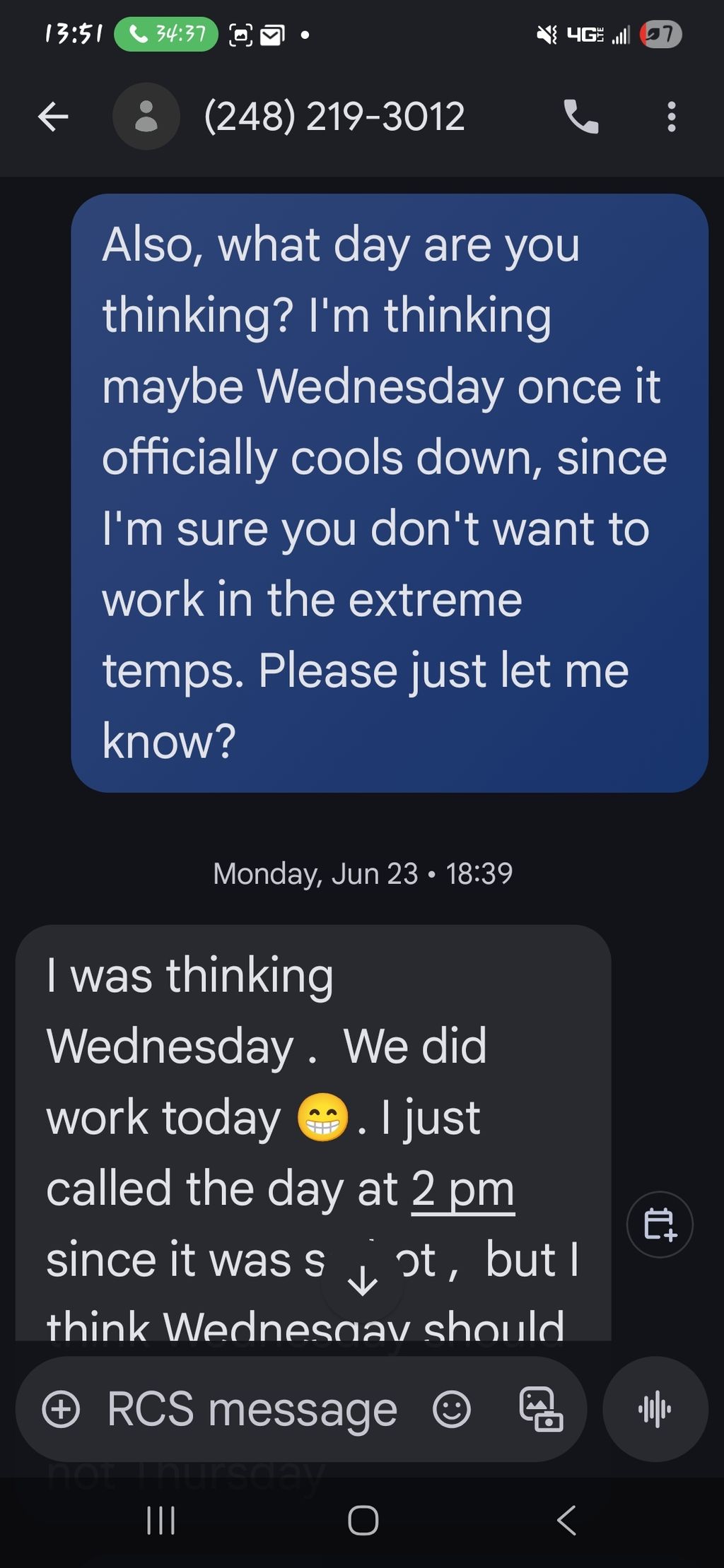This screenshot has height=1568, width=724.
Task: Open gallery and camera attachment
Action: (x=541, y=1410)
